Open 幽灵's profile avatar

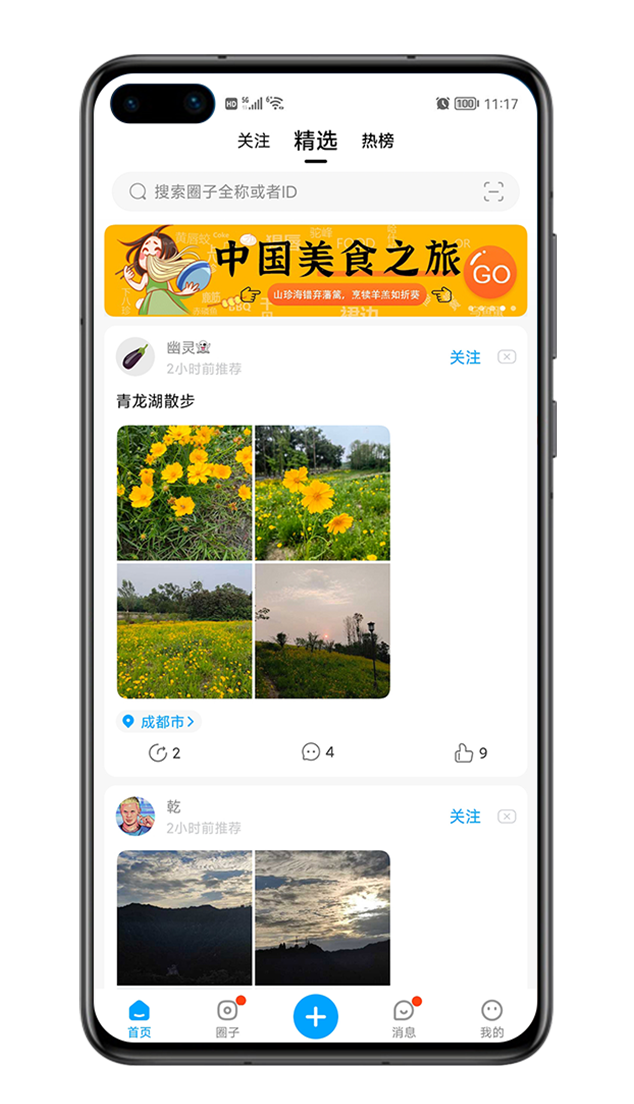point(135,357)
